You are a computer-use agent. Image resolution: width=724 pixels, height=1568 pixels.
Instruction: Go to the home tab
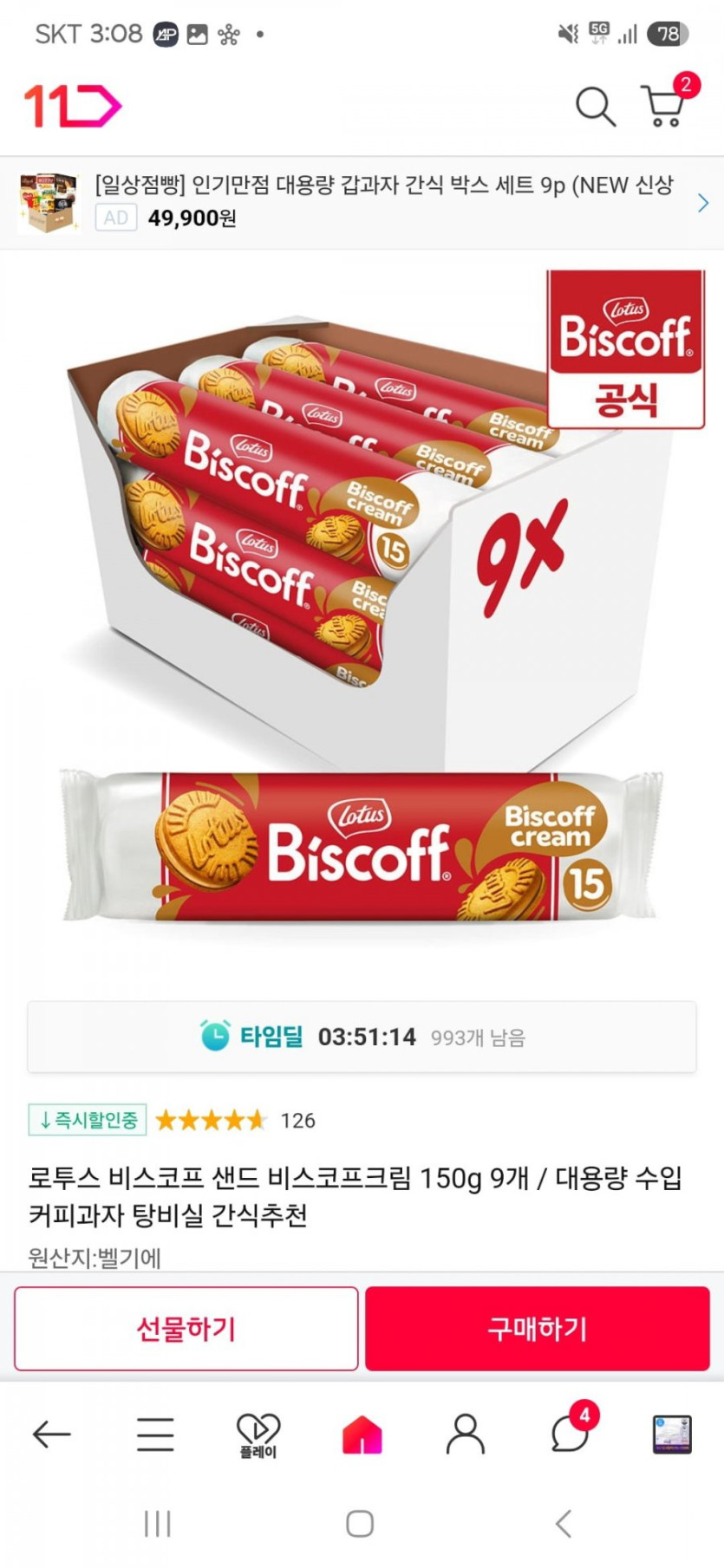coord(362,1435)
